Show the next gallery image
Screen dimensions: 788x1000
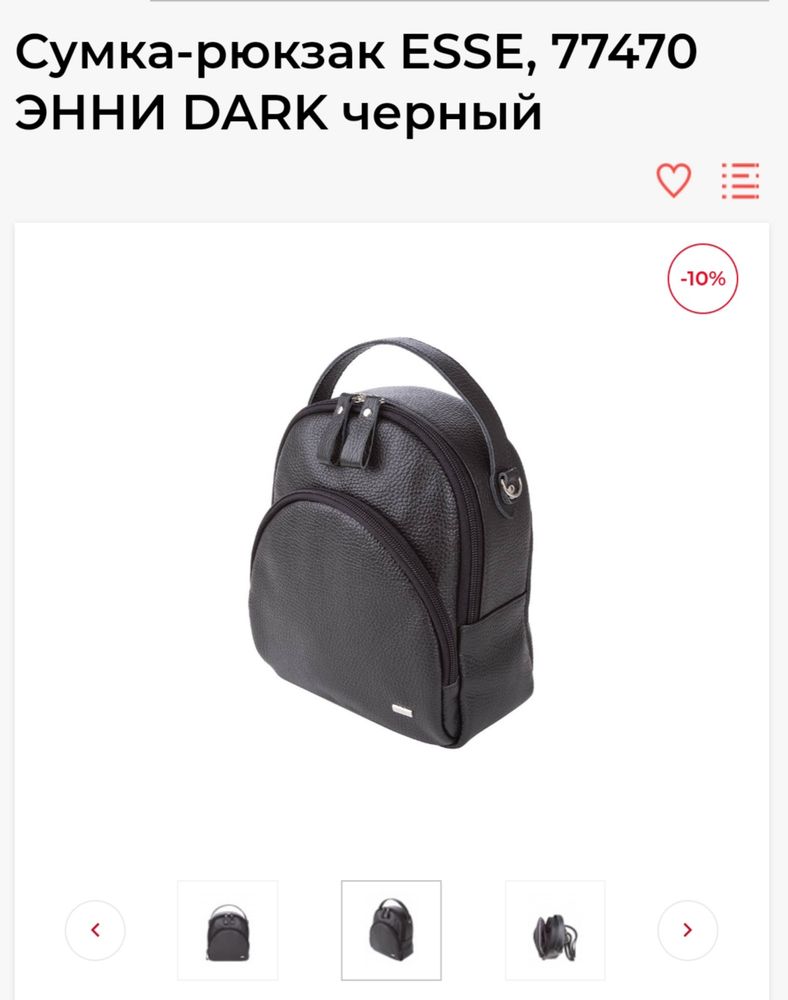point(687,930)
